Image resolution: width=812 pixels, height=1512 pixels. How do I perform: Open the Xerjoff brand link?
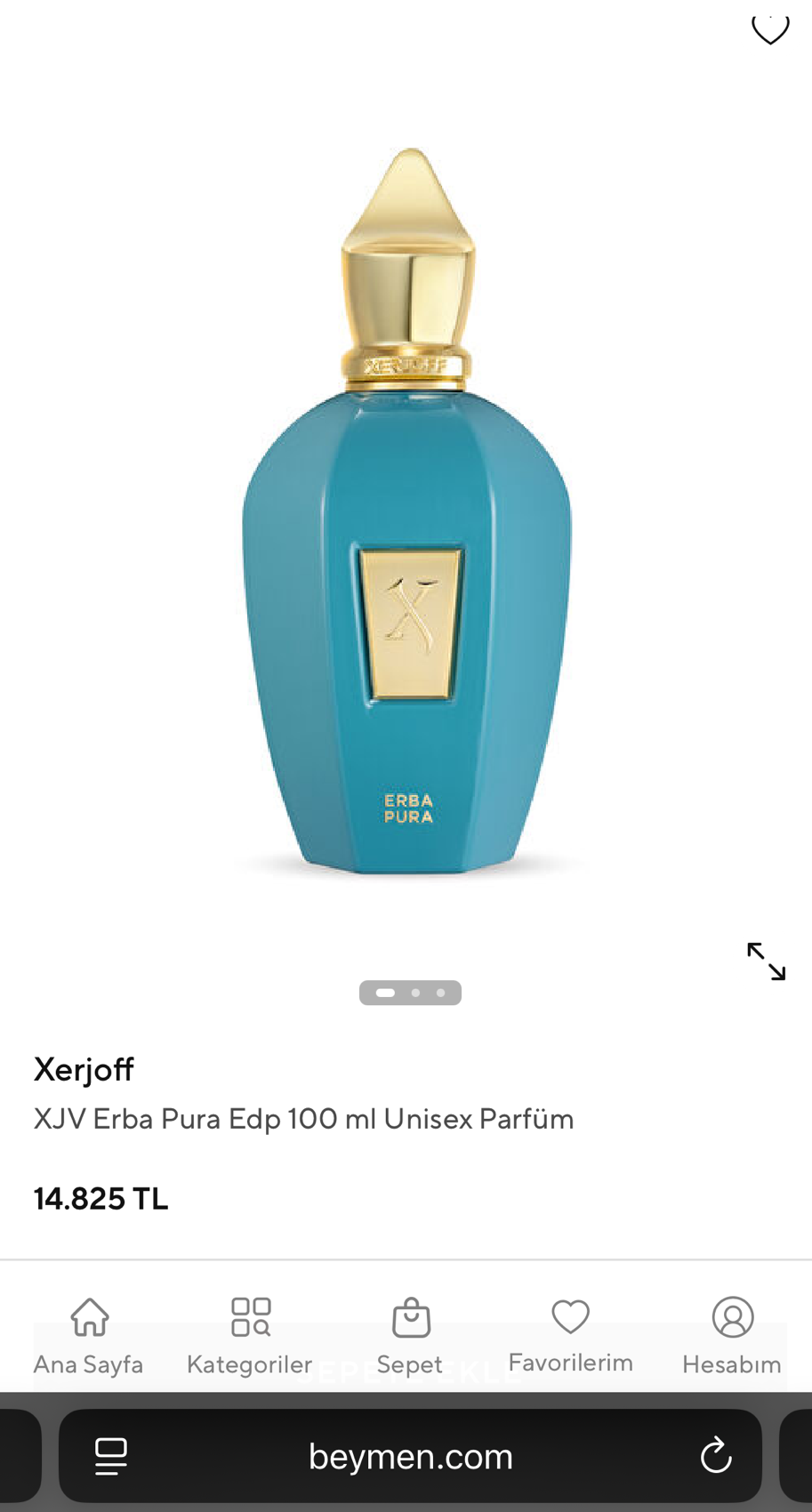click(84, 1069)
